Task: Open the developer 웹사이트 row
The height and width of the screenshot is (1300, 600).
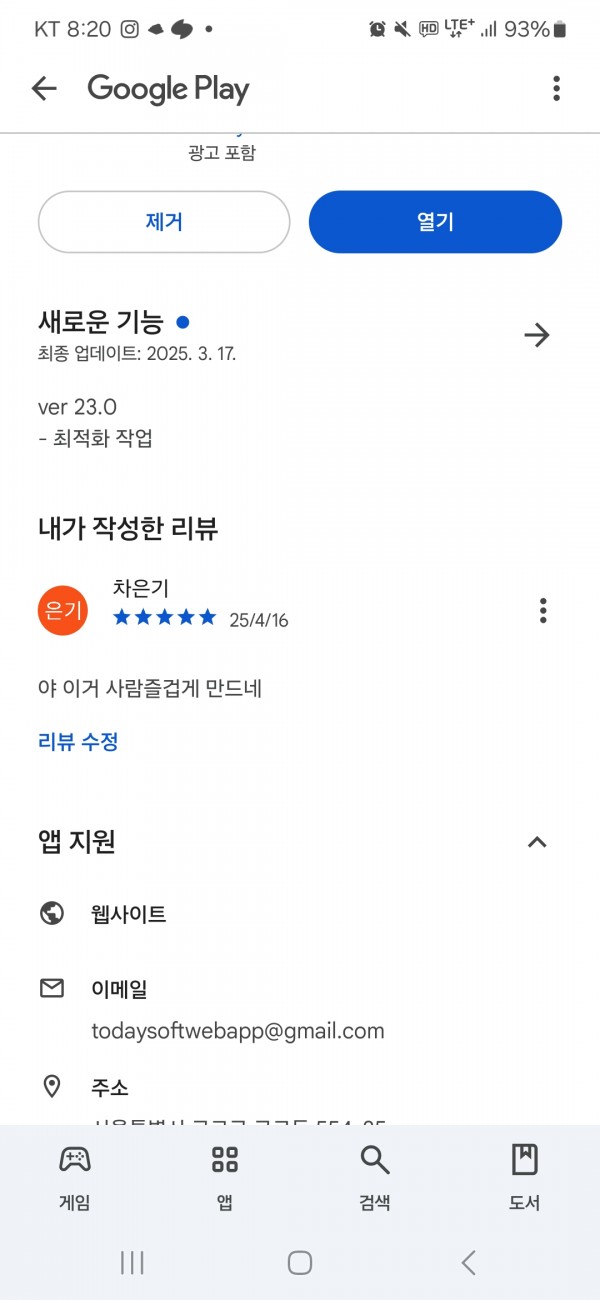Action: pos(300,913)
